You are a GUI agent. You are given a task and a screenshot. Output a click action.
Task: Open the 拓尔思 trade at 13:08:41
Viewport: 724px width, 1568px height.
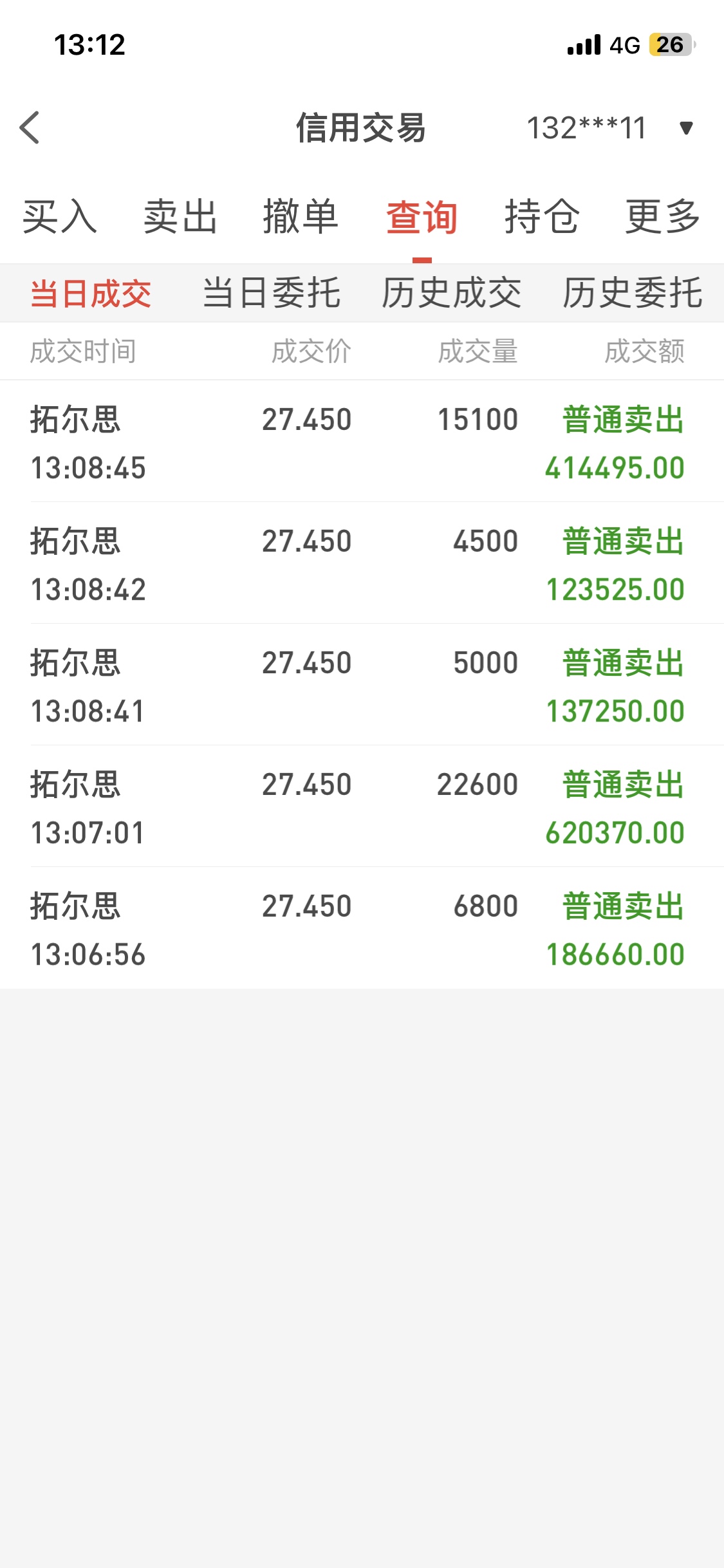tap(362, 685)
